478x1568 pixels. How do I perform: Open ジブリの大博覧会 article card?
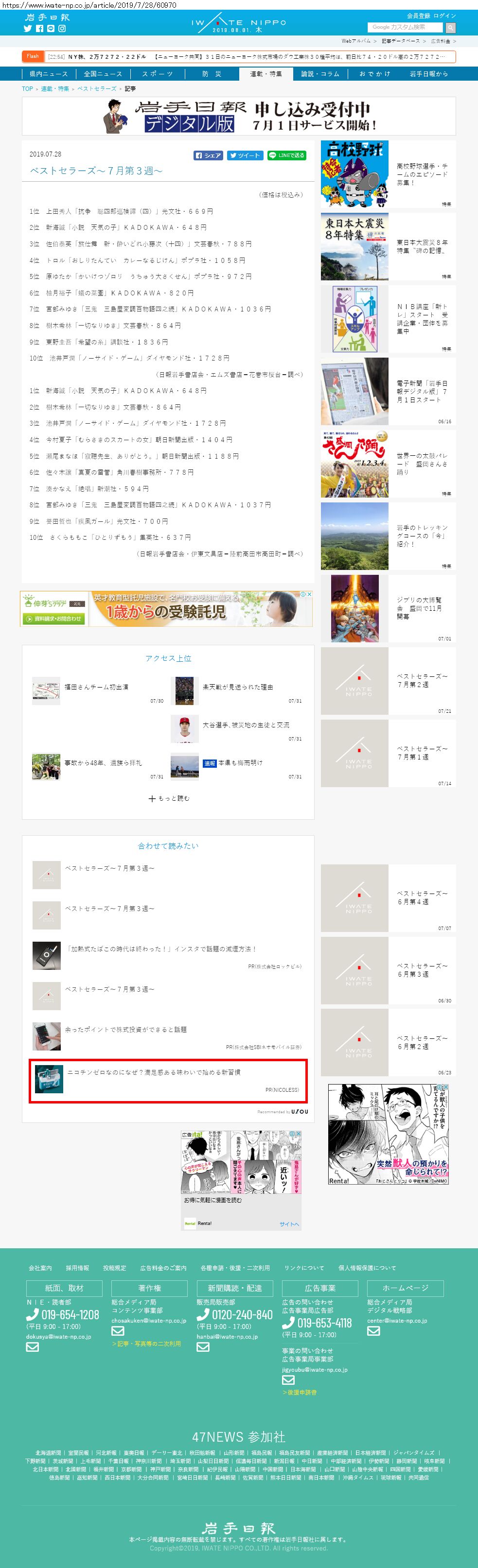(388, 608)
